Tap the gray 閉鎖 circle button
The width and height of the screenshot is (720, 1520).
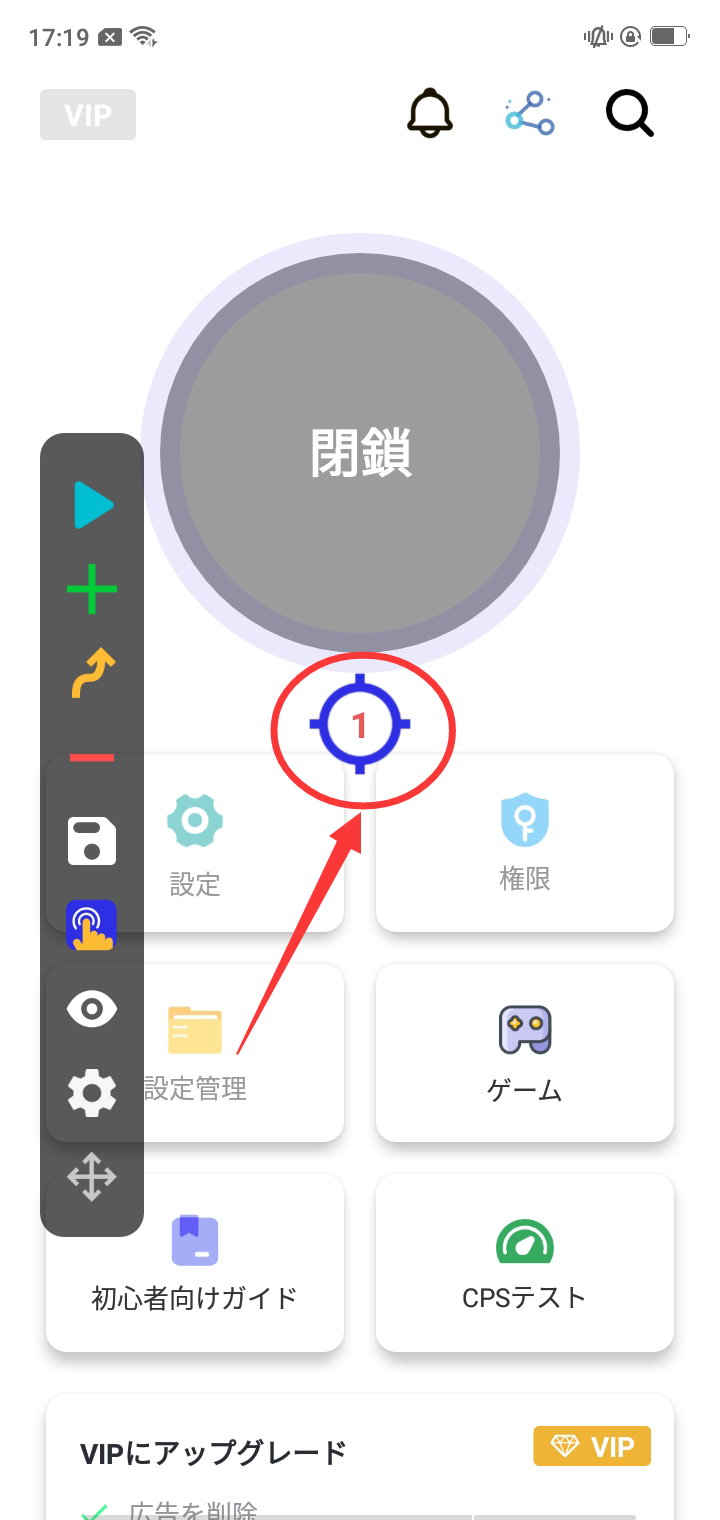360,452
